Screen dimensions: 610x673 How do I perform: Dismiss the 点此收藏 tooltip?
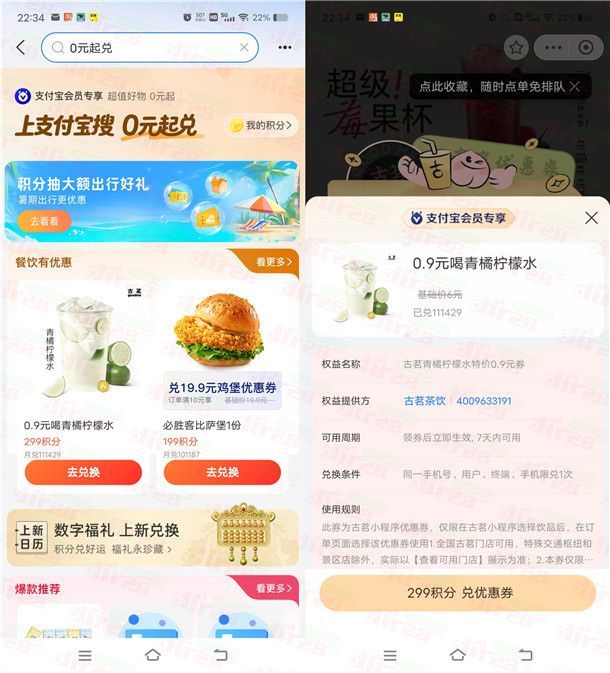pyautogui.click(x=575, y=87)
